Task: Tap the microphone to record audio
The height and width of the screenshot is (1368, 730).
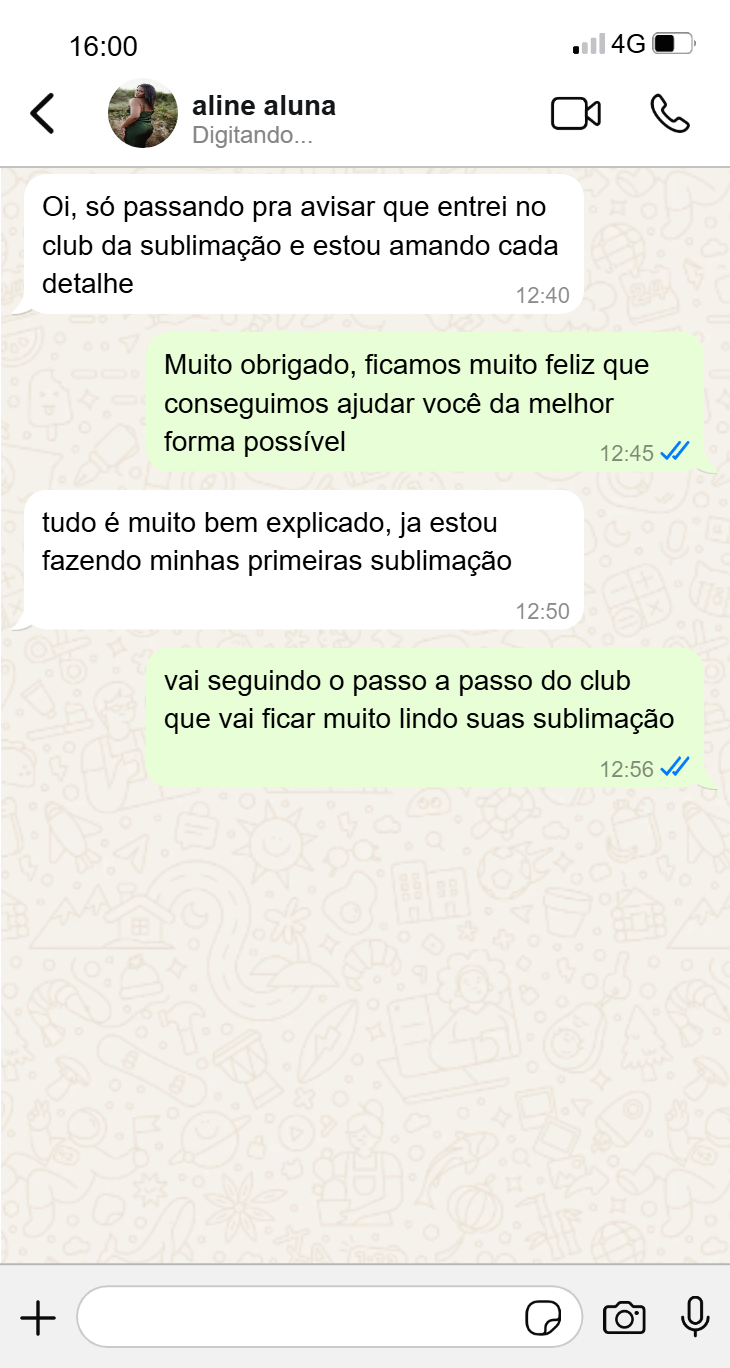Action: (x=695, y=1317)
